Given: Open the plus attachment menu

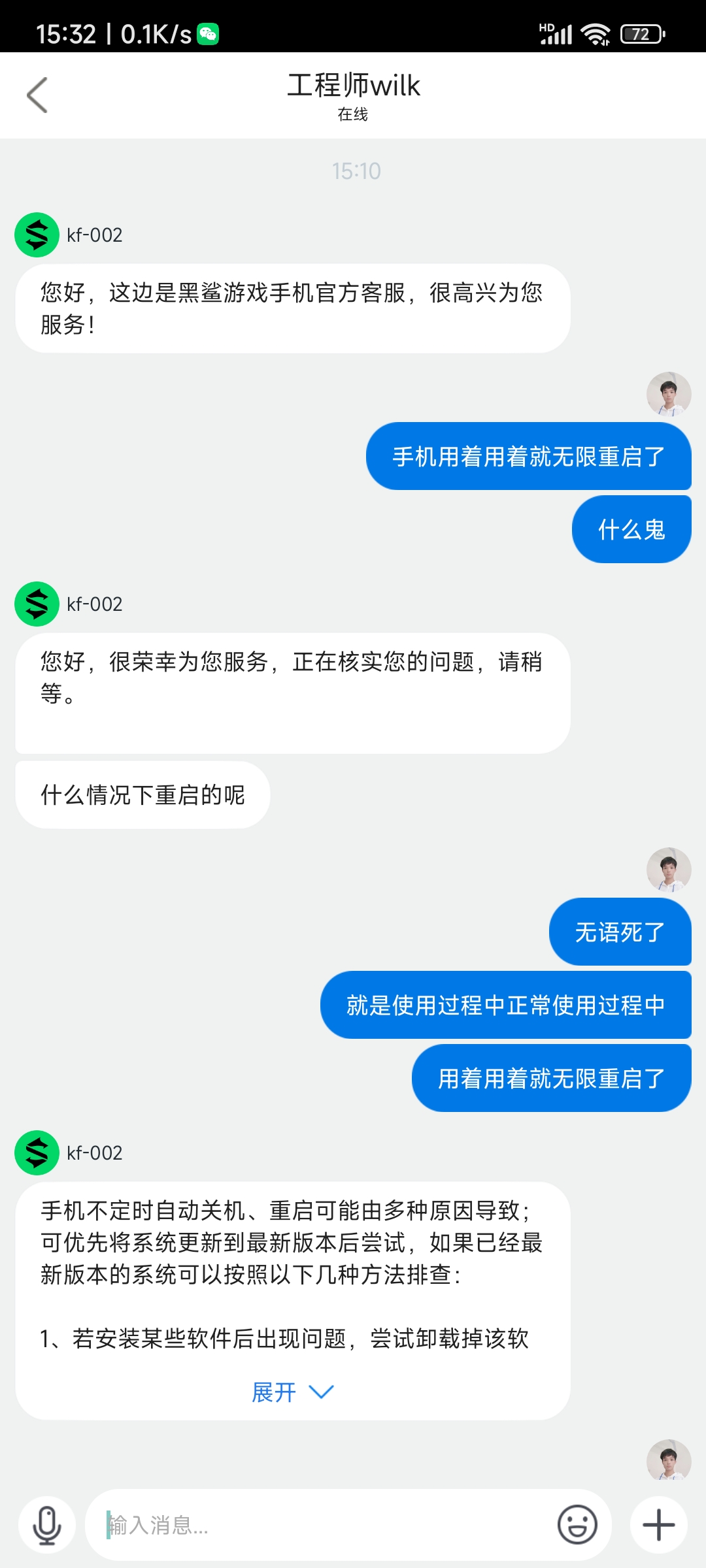Looking at the screenshot, I should coord(658,1525).
